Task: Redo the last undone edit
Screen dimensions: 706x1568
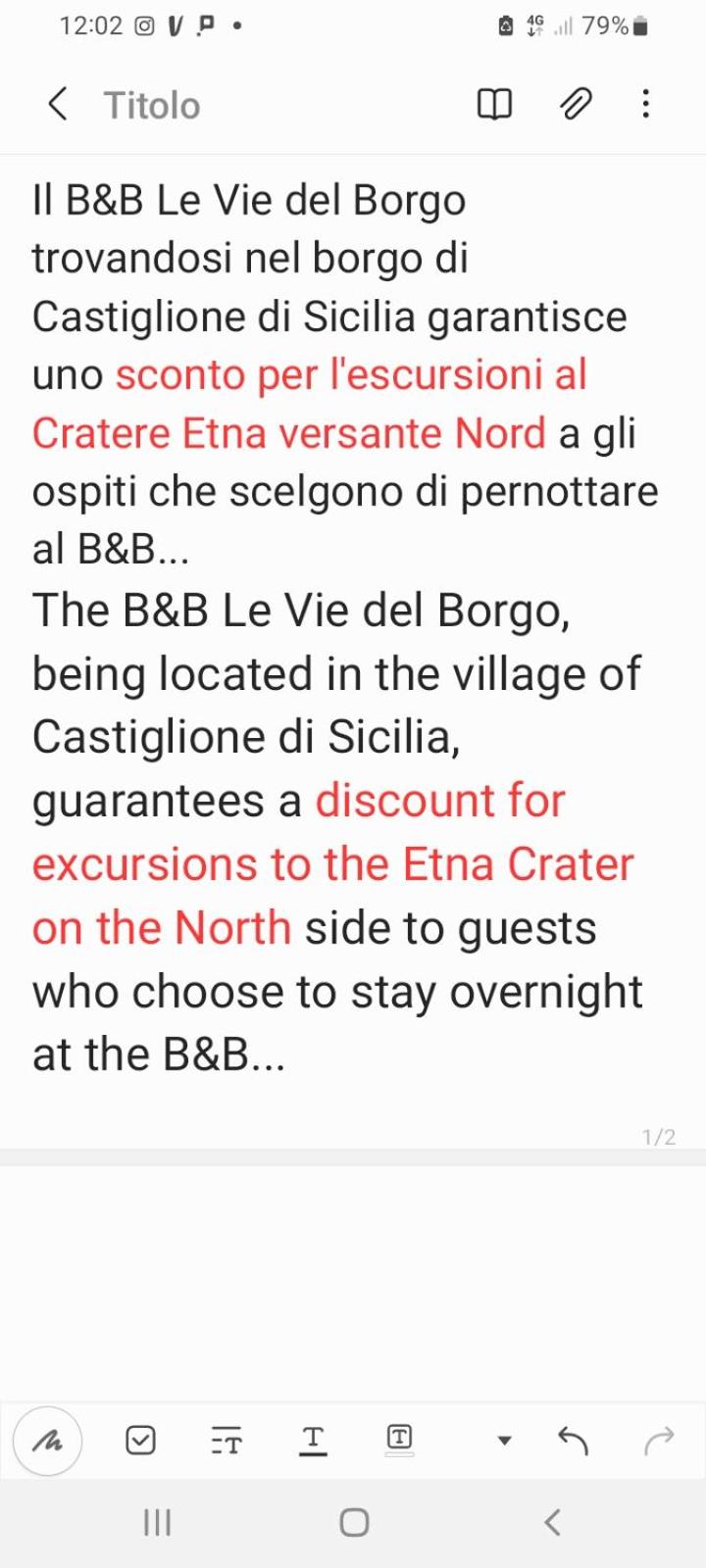Action: 659,1440
